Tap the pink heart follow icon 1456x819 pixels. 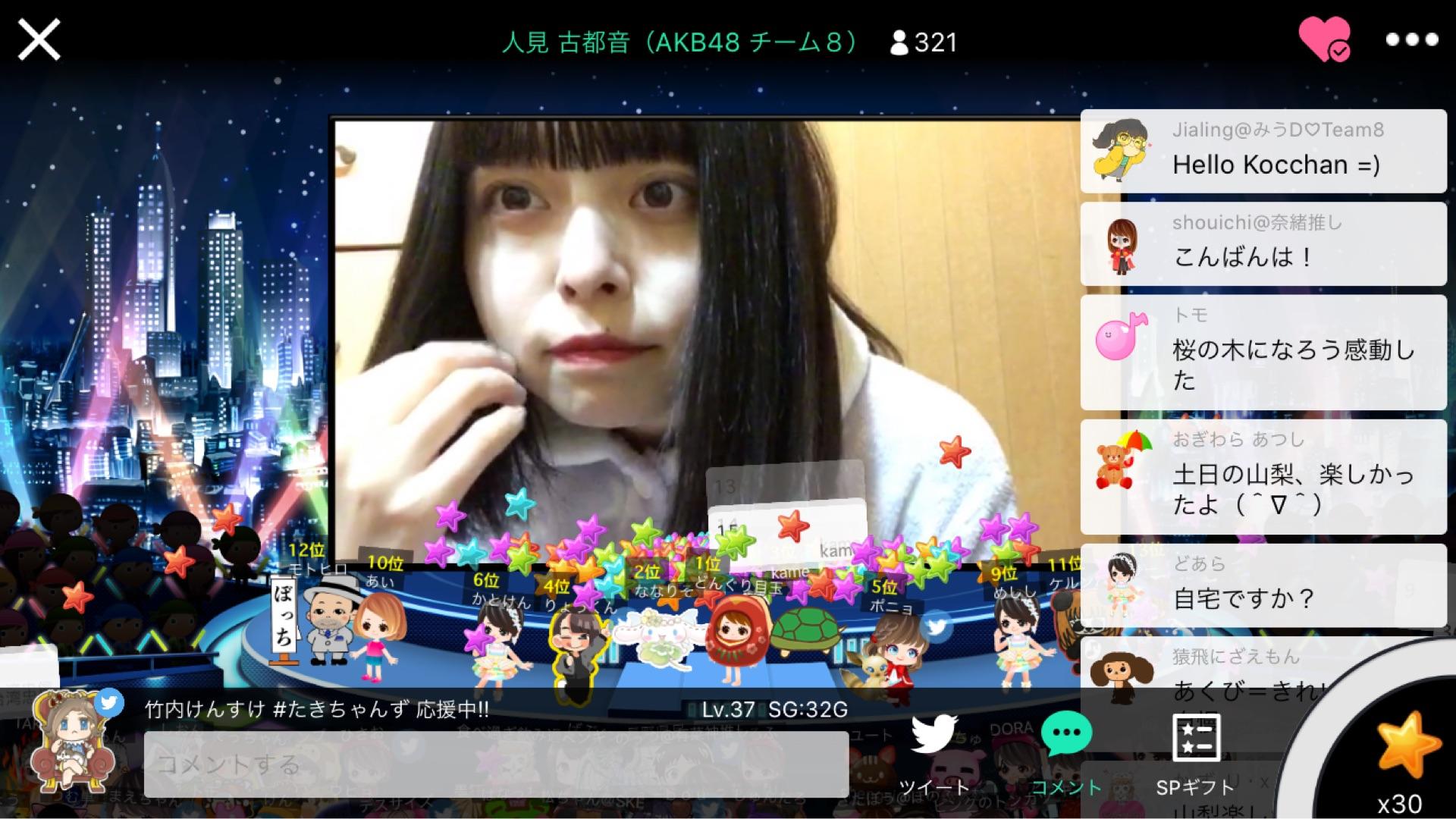pyautogui.click(x=1324, y=39)
